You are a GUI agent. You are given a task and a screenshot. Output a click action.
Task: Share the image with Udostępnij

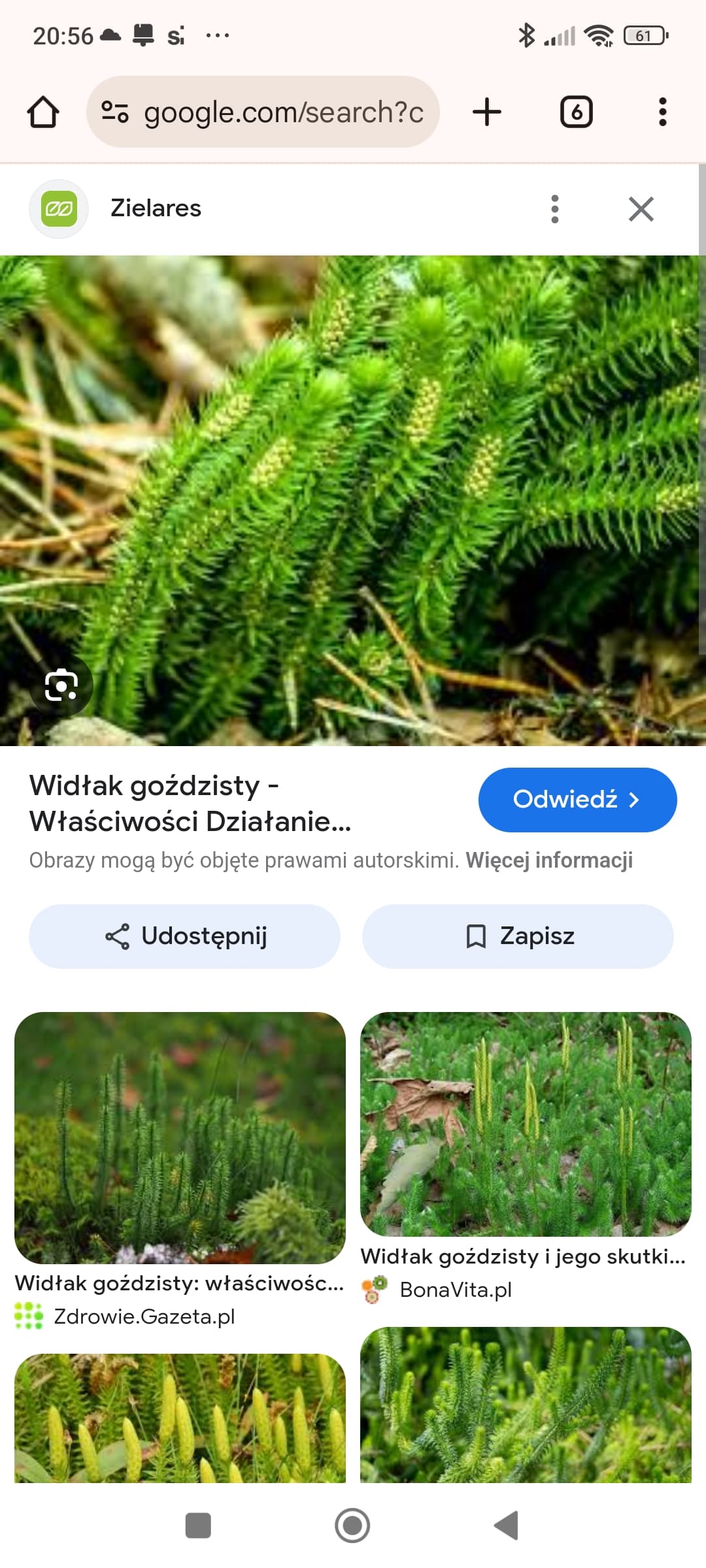(x=184, y=936)
